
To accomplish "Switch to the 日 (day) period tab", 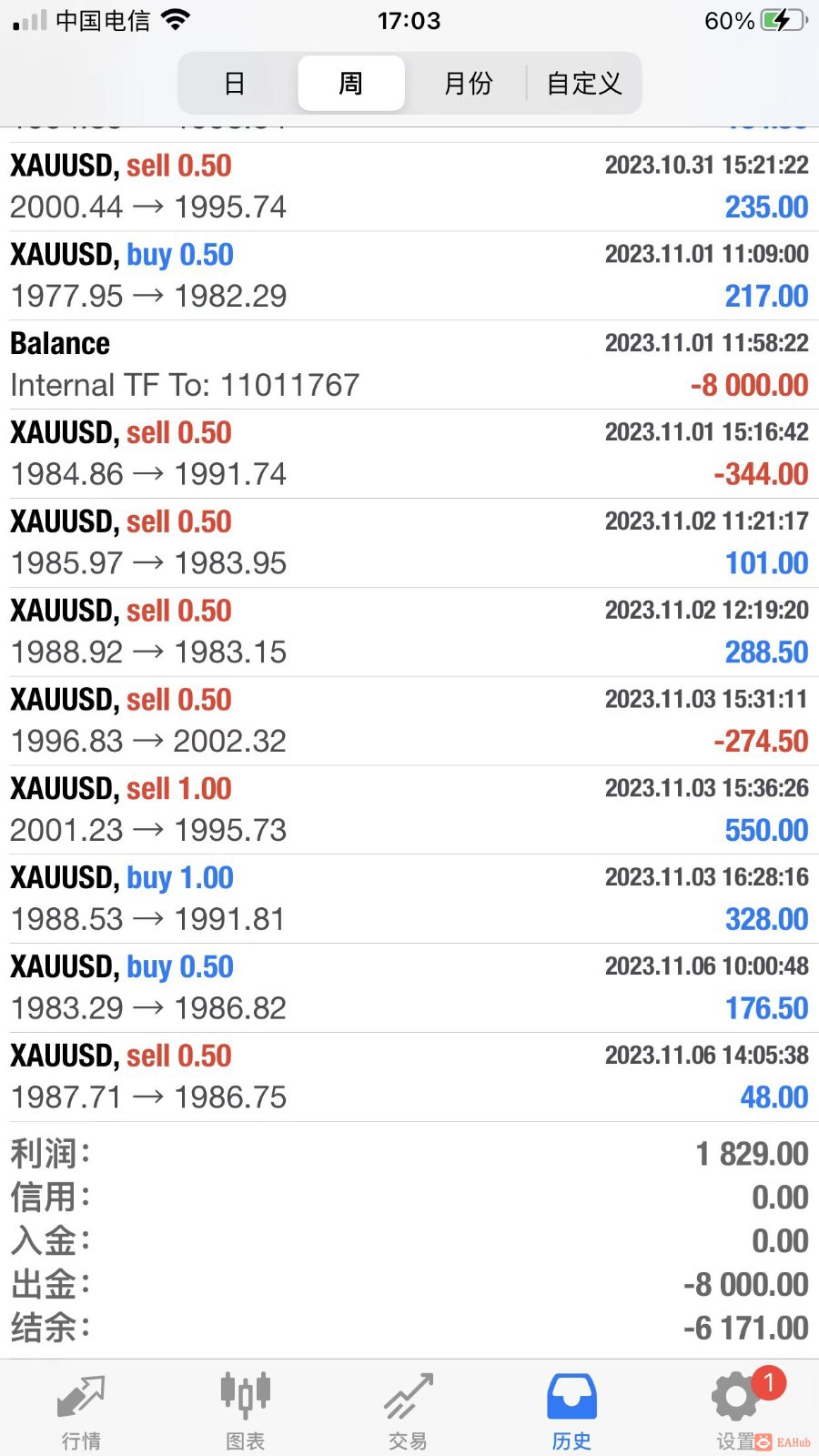I will tap(235, 84).
